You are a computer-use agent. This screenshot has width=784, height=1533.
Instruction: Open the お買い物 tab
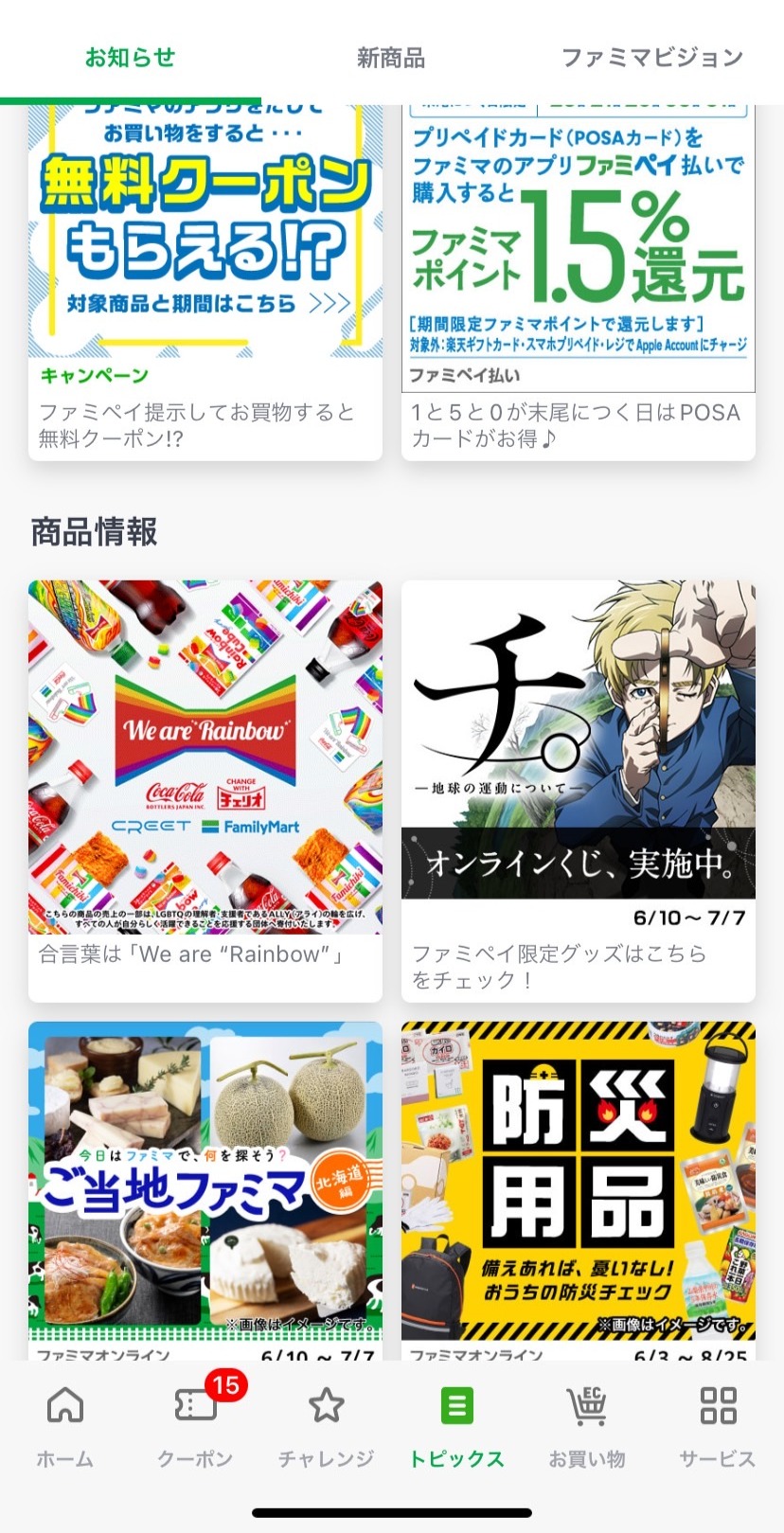pyautogui.click(x=587, y=1425)
